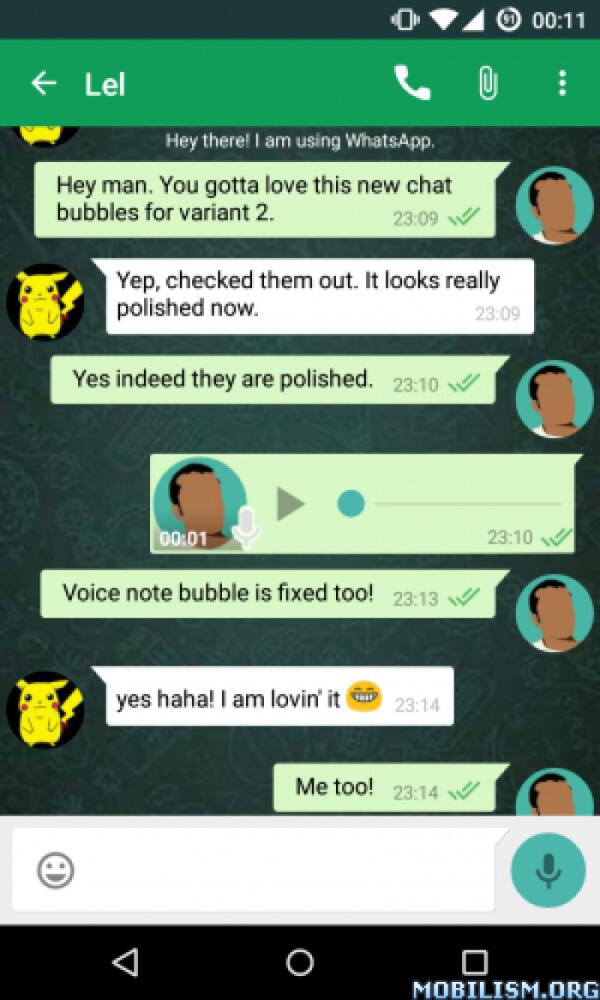Open Lel's contact info from the title

pyautogui.click(x=105, y=84)
